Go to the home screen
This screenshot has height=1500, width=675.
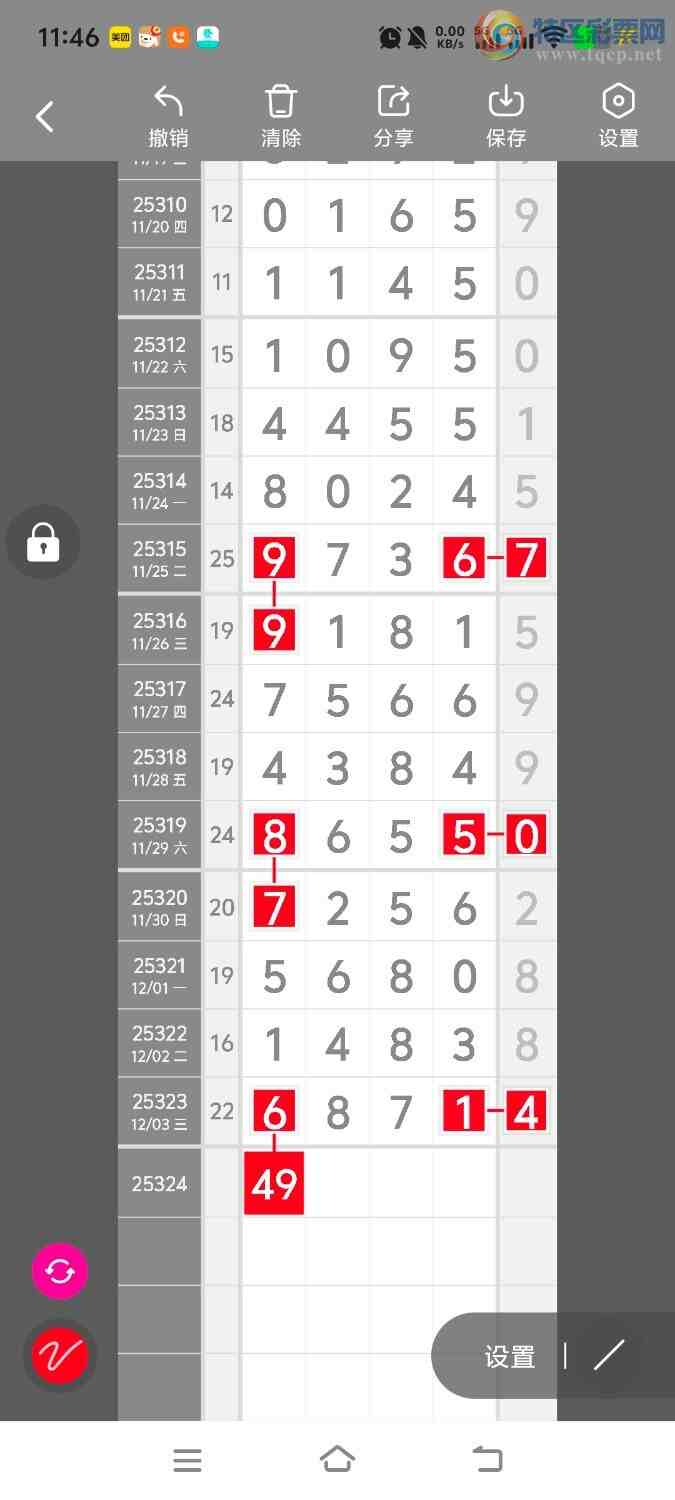point(337,1460)
